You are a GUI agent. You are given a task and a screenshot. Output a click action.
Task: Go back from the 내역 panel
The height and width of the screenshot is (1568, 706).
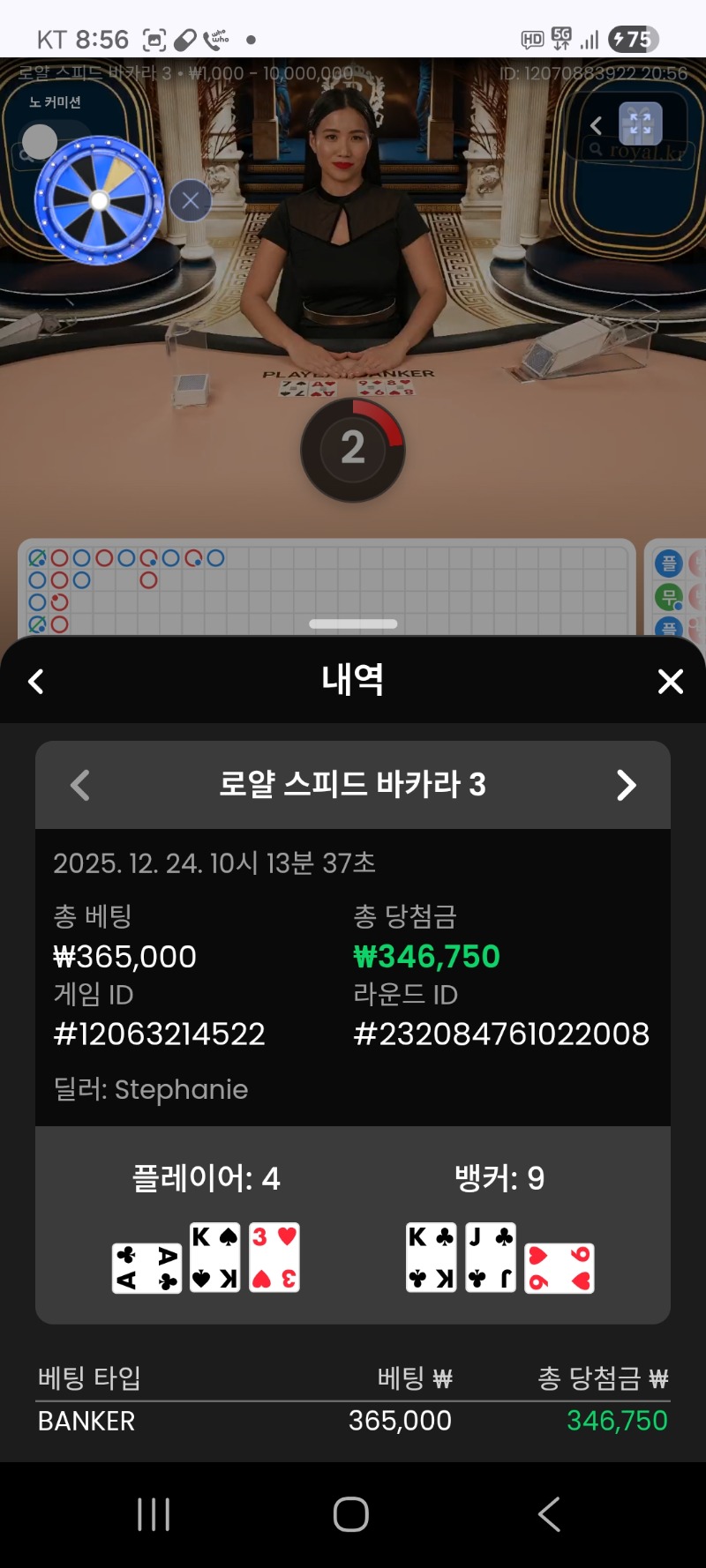(x=36, y=682)
